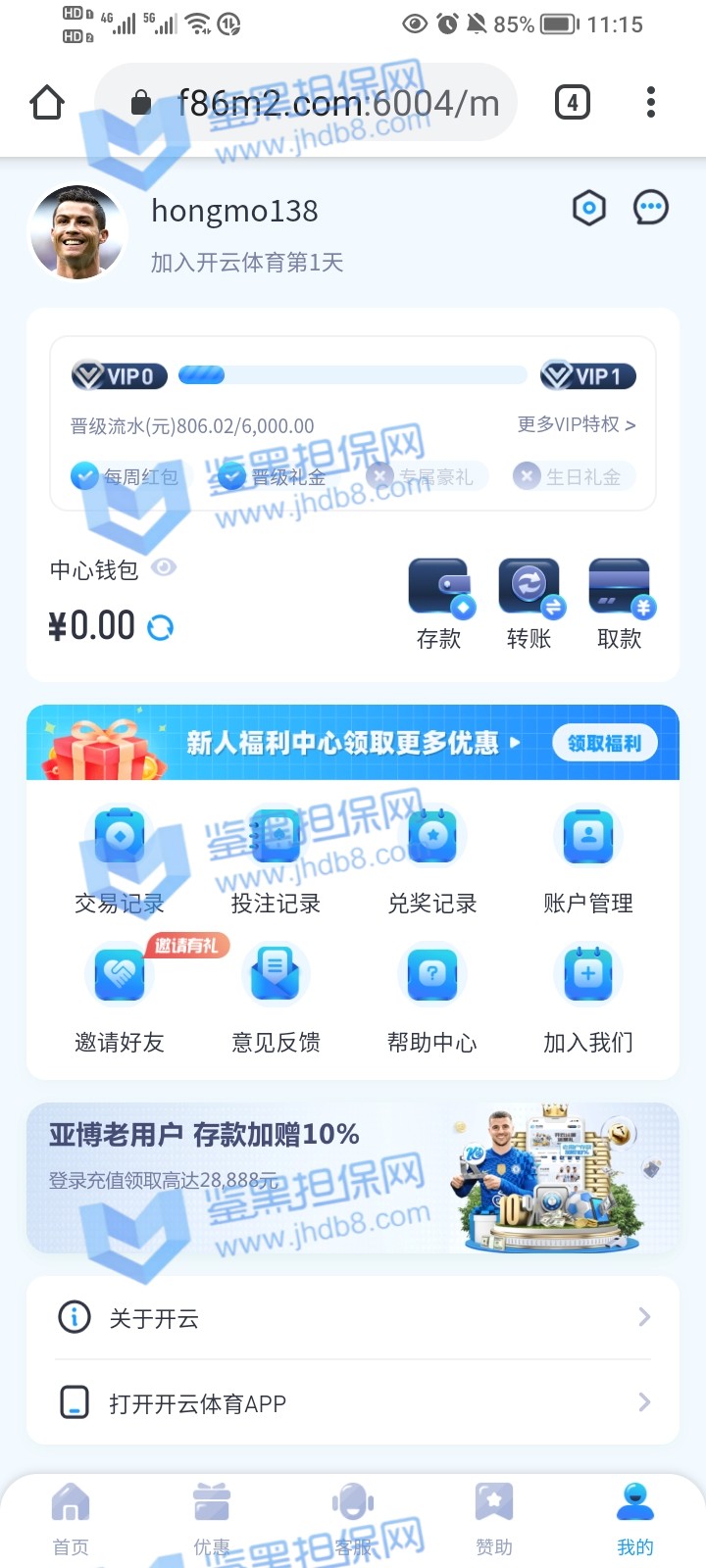Open 转账 transfer

529,605
